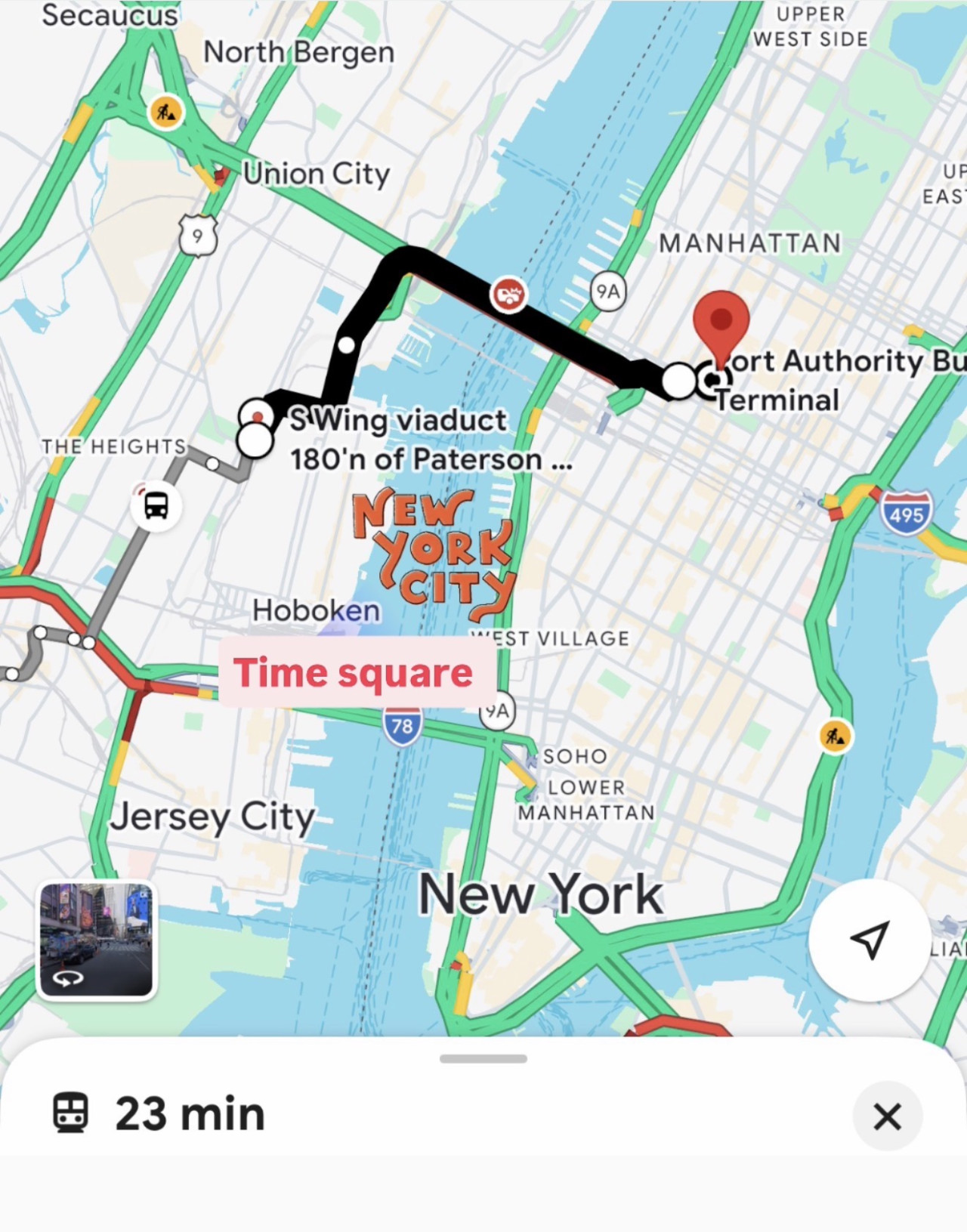This screenshot has height=1232, width=967.
Task: Tap the location arrow button
Action: click(x=870, y=940)
